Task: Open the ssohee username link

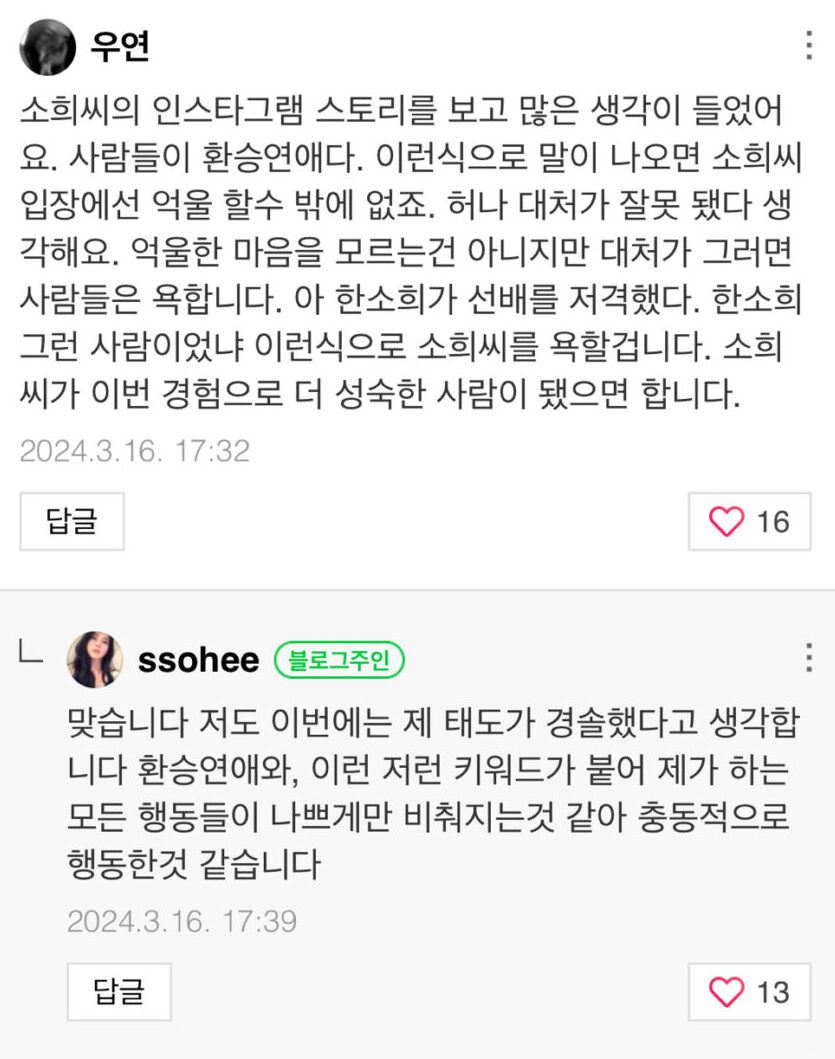Action: coord(198,660)
